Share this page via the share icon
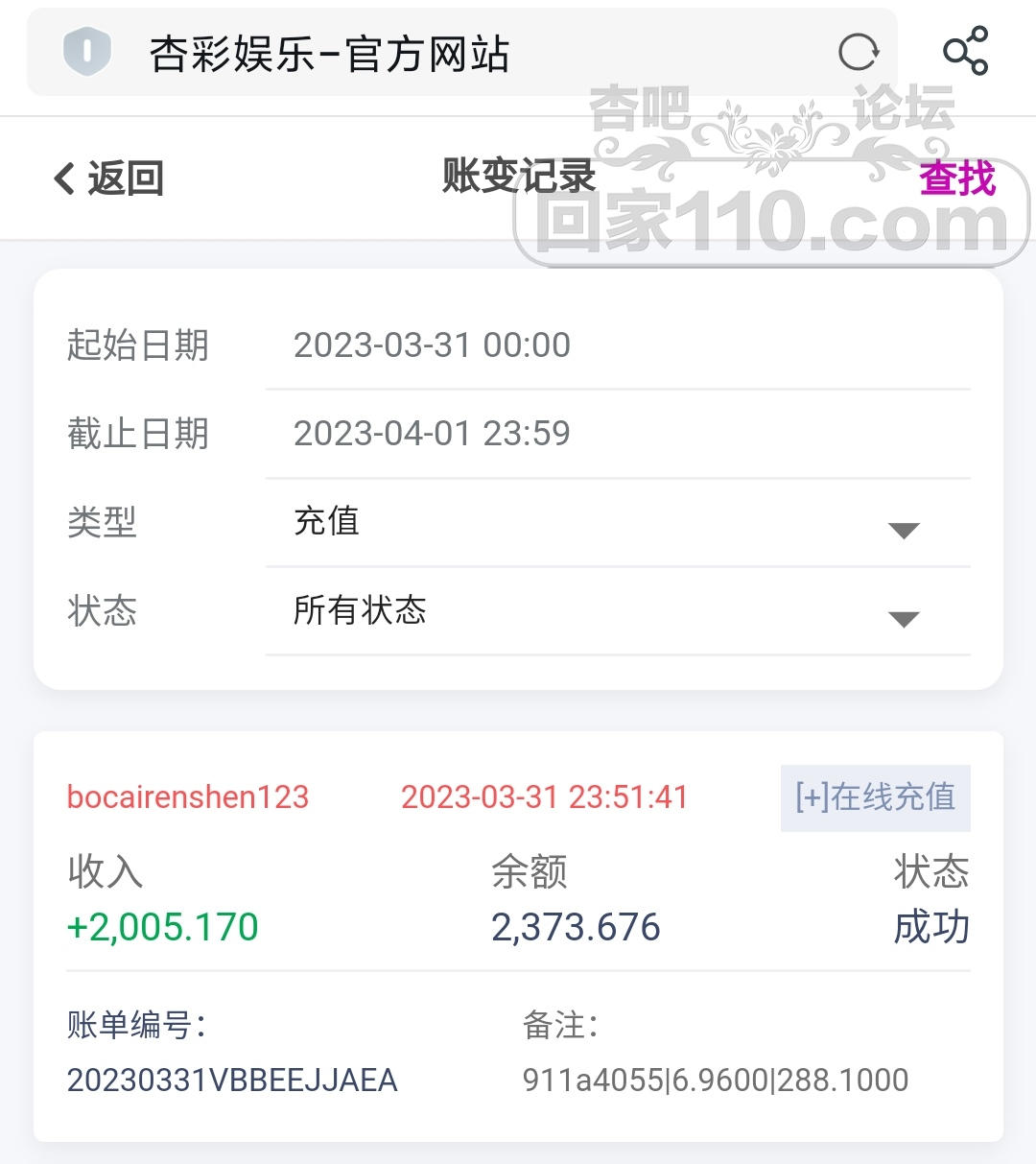The image size is (1036, 1164). point(965,51)
